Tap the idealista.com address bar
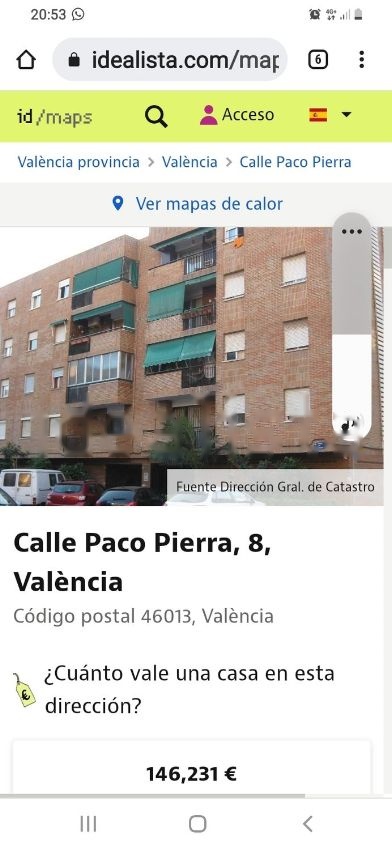The height and width of the screenshot is (850, 392). click(x=170, y=60)
